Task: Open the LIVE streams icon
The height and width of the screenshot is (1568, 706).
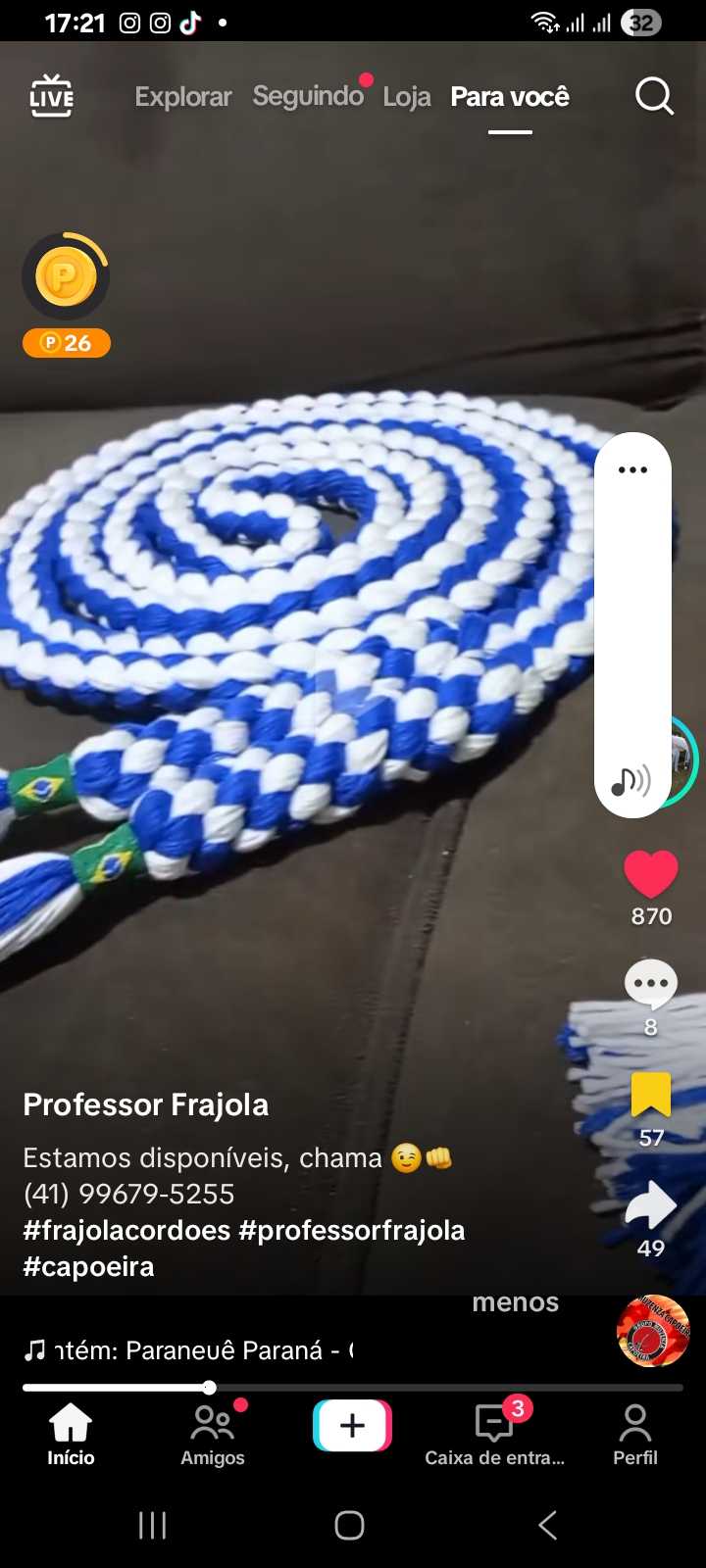Action: point(51,96)
